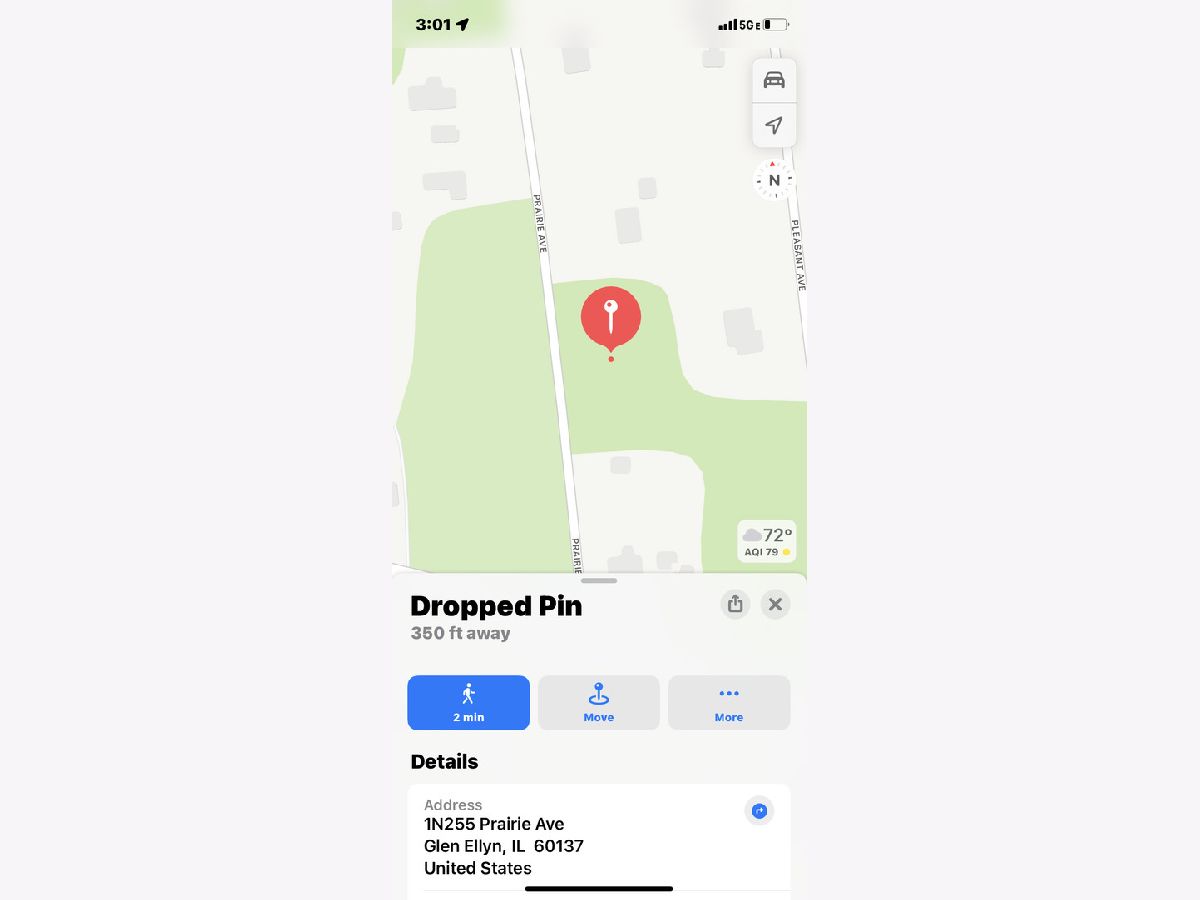Center the map on my current location
Screen dimensions: 1200x900
click(x=774, y=126)
